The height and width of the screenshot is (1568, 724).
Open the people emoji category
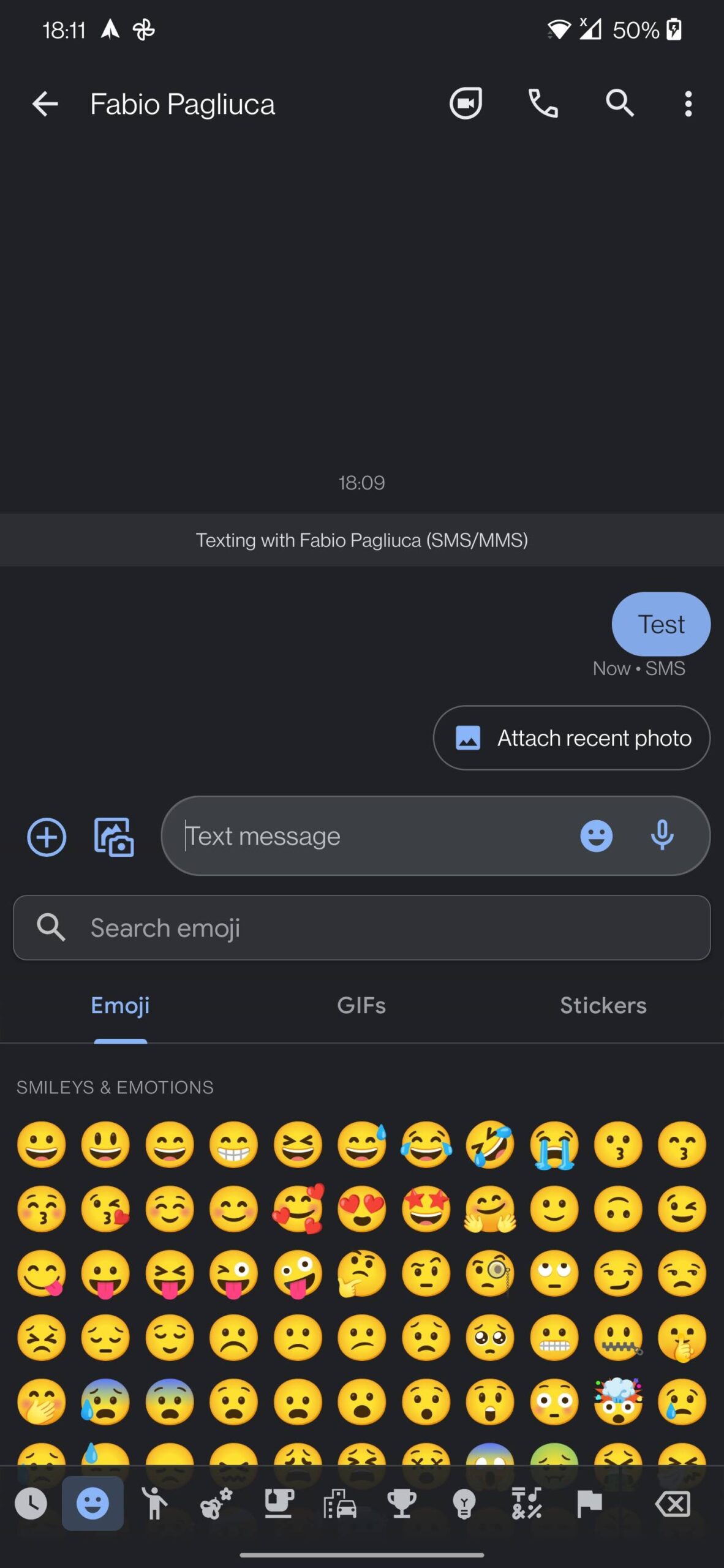coord(155,1504)
